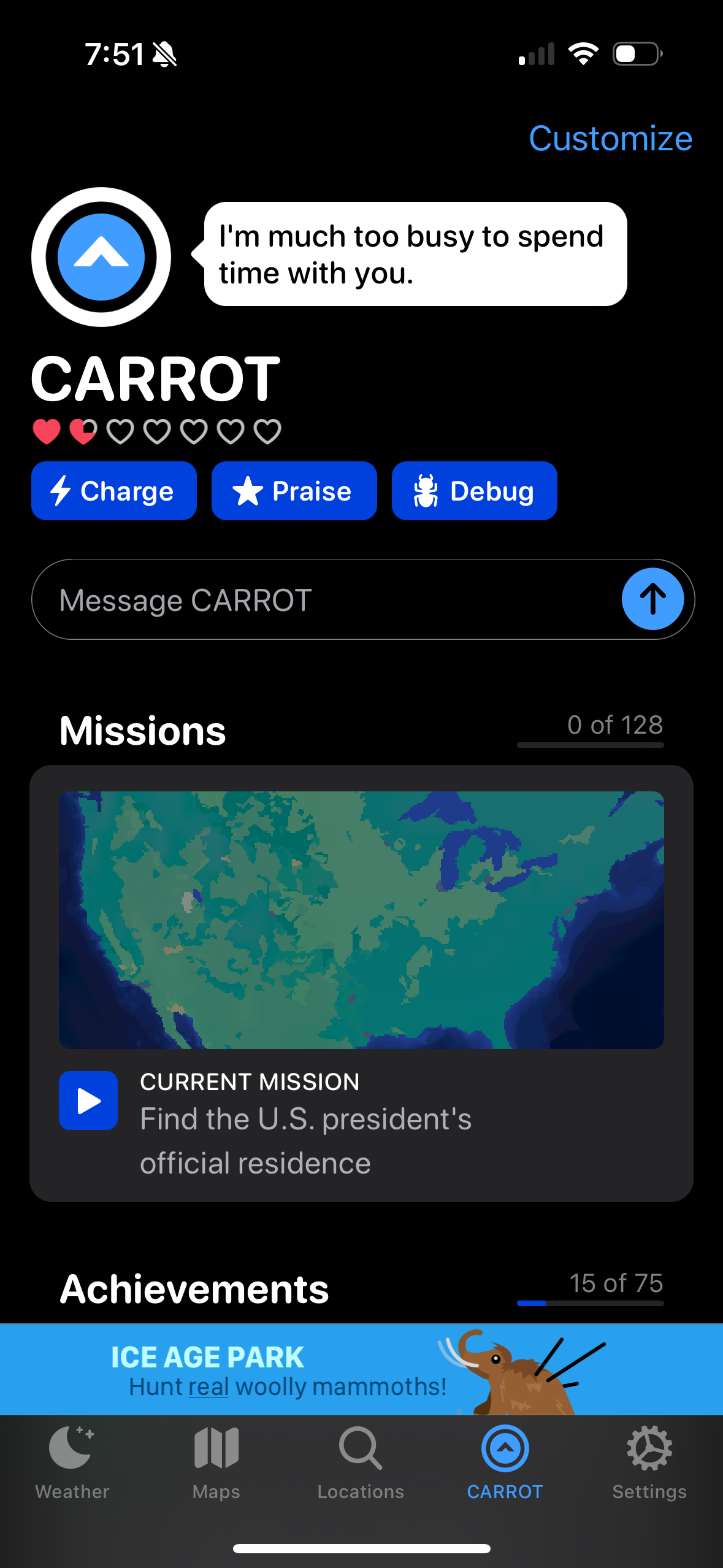
Task: Tap CARROT's circular avatar
Action: pyautogui.click(x=101, y=256)
